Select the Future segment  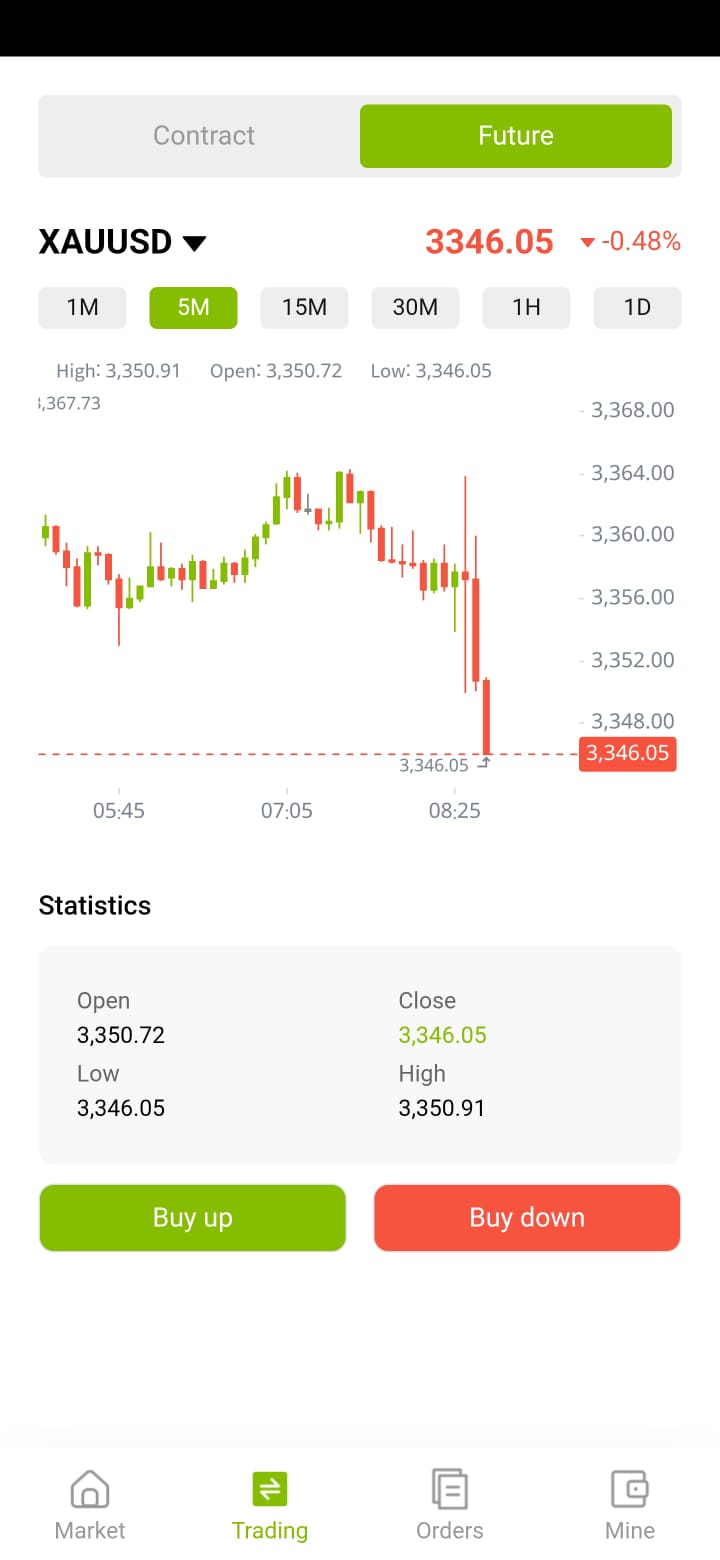pyautogui.click(x=516, y=136)
